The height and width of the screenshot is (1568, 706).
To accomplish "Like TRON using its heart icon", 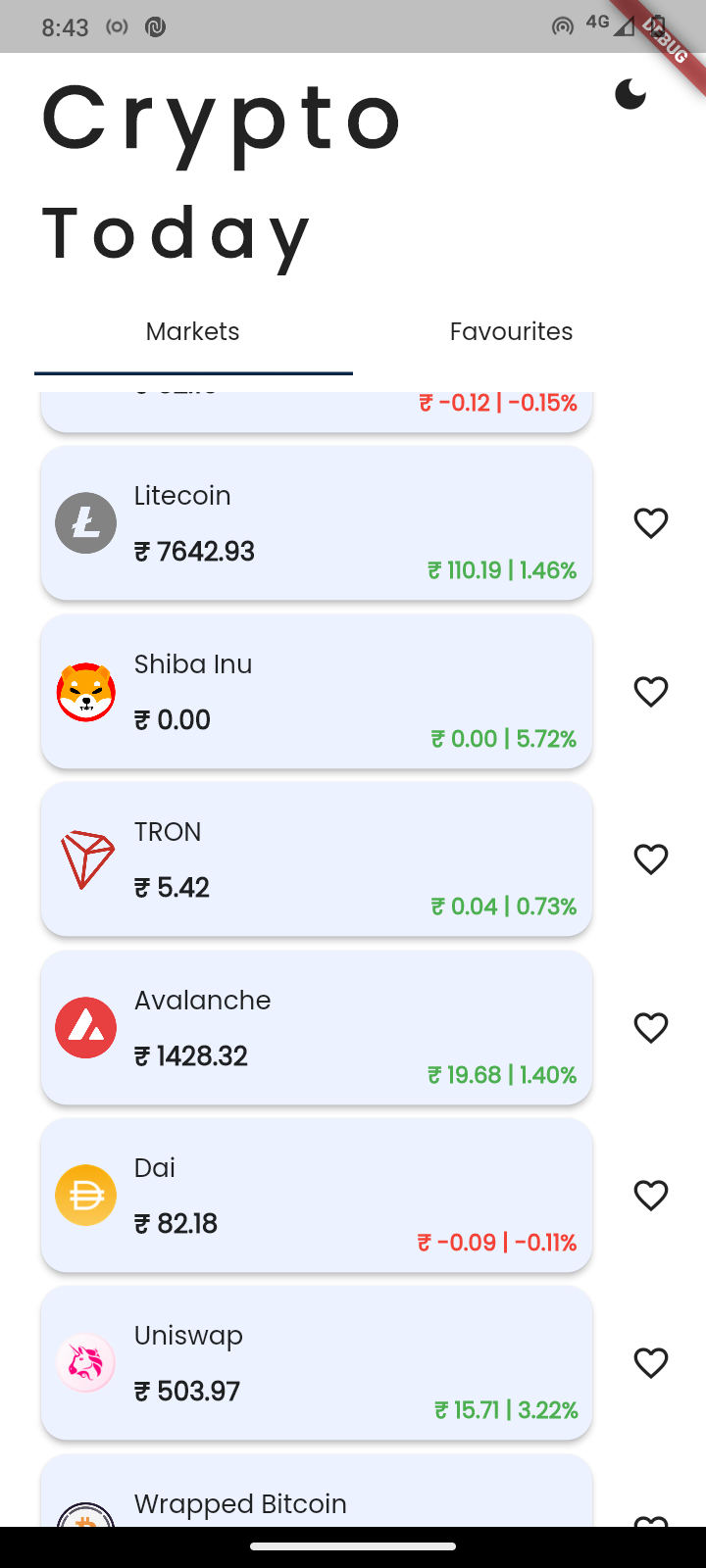I will 651,859.
